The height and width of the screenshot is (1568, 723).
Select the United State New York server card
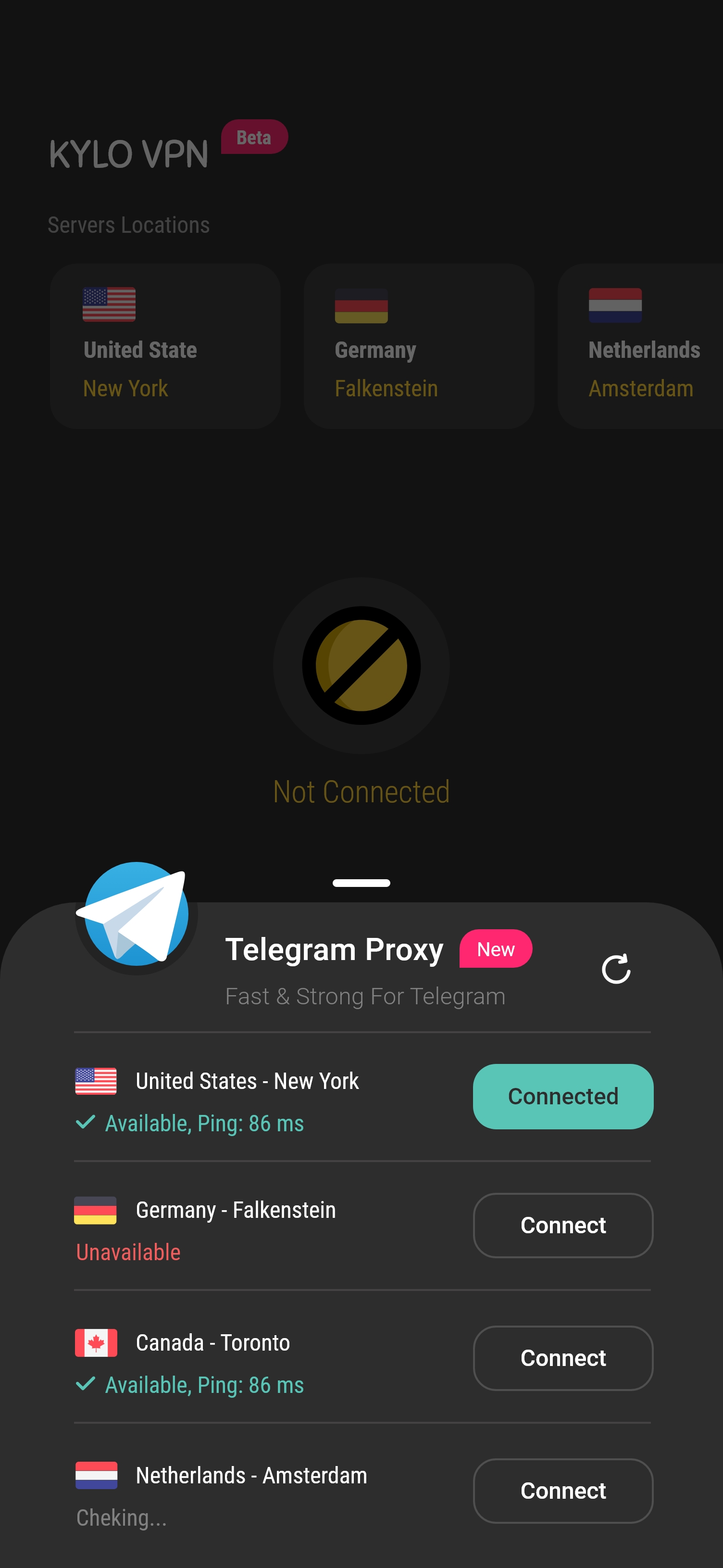pyautogui.click(x=165, y=346)
